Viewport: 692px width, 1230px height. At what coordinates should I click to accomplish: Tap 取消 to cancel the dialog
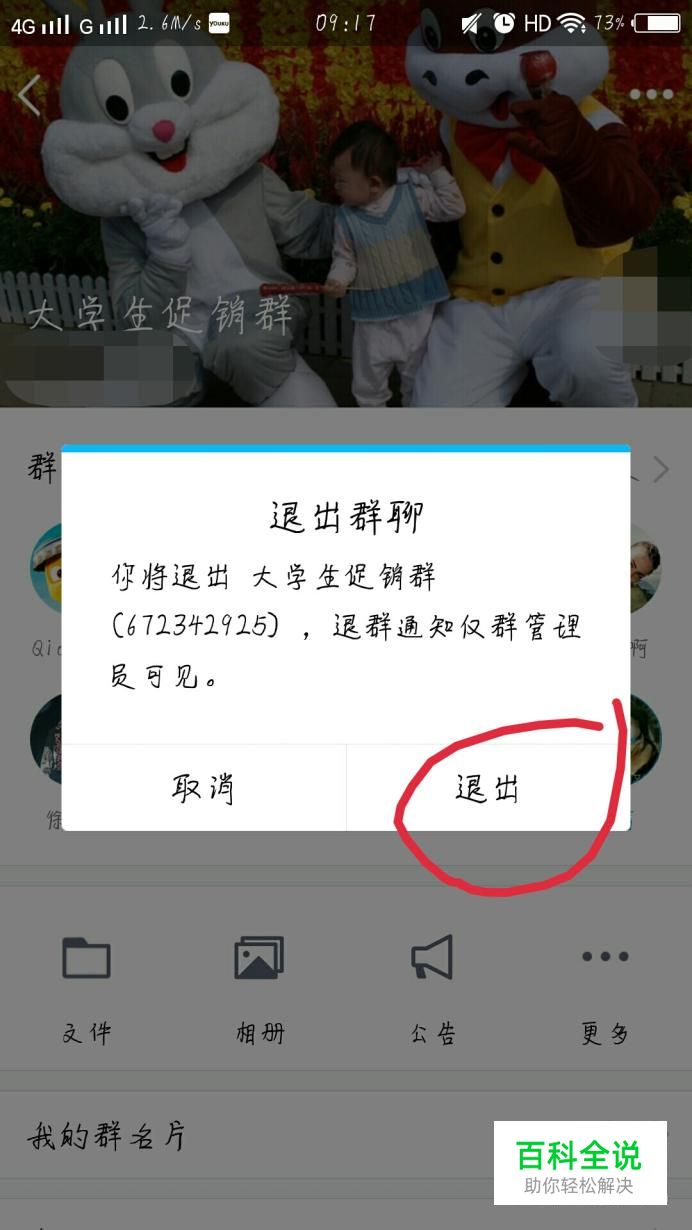pyautogui.click(x=204, y=788)
